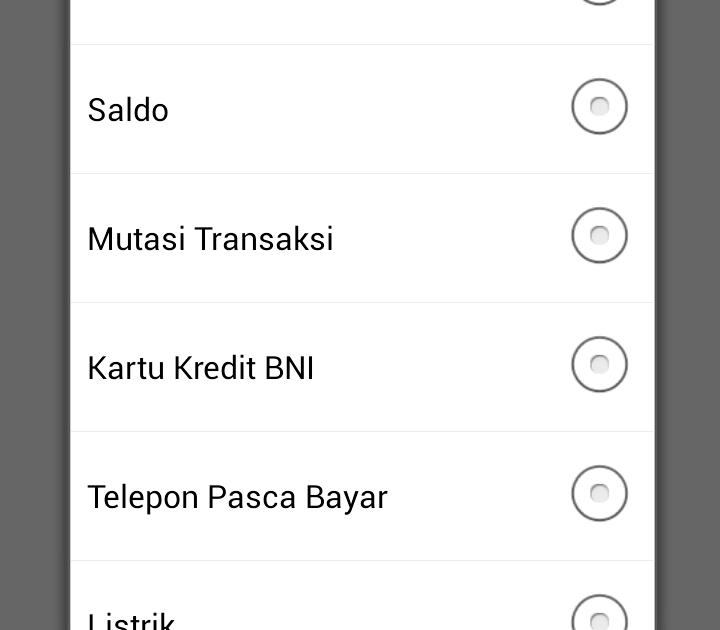
Task: Choose the Listrik option
Action: click(599, 616)
